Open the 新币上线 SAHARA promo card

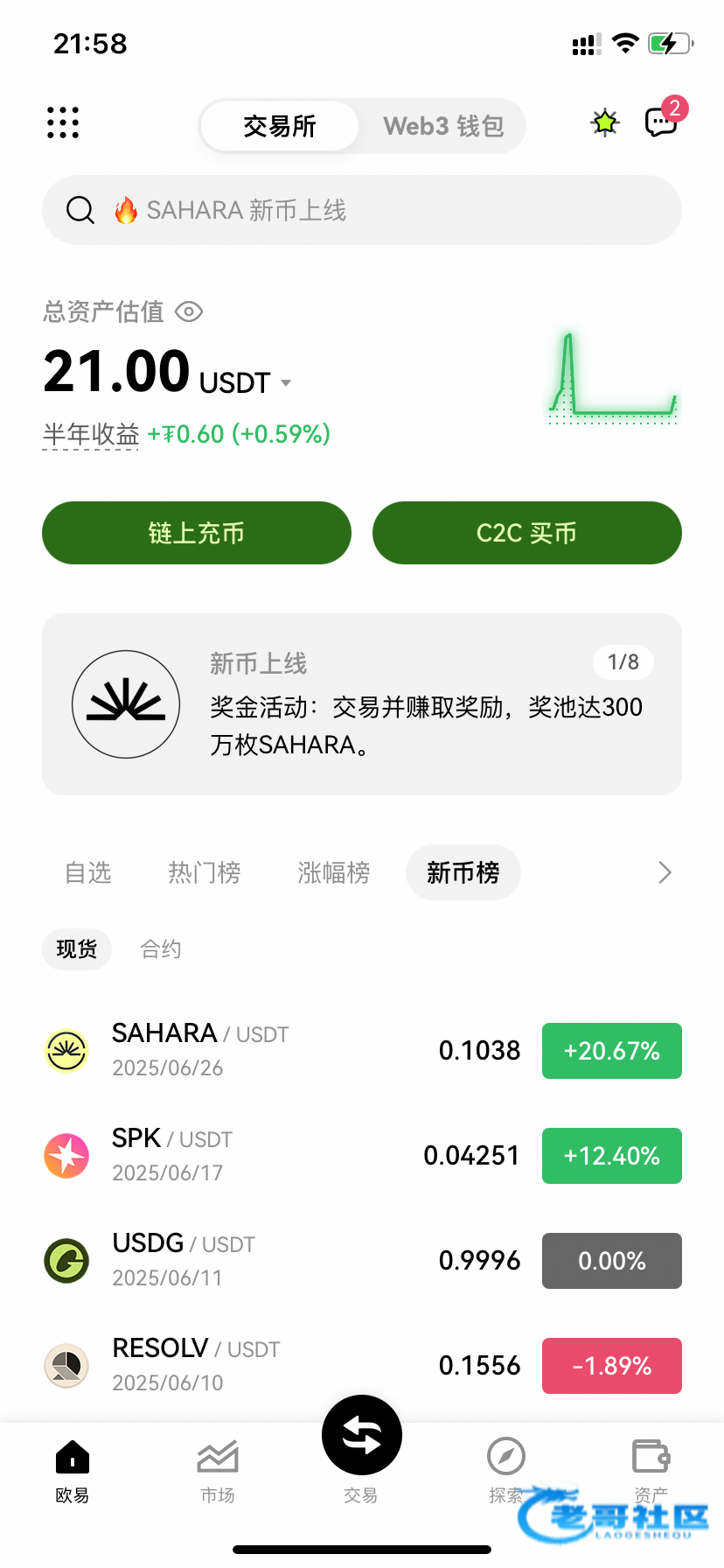coord(362,704)
